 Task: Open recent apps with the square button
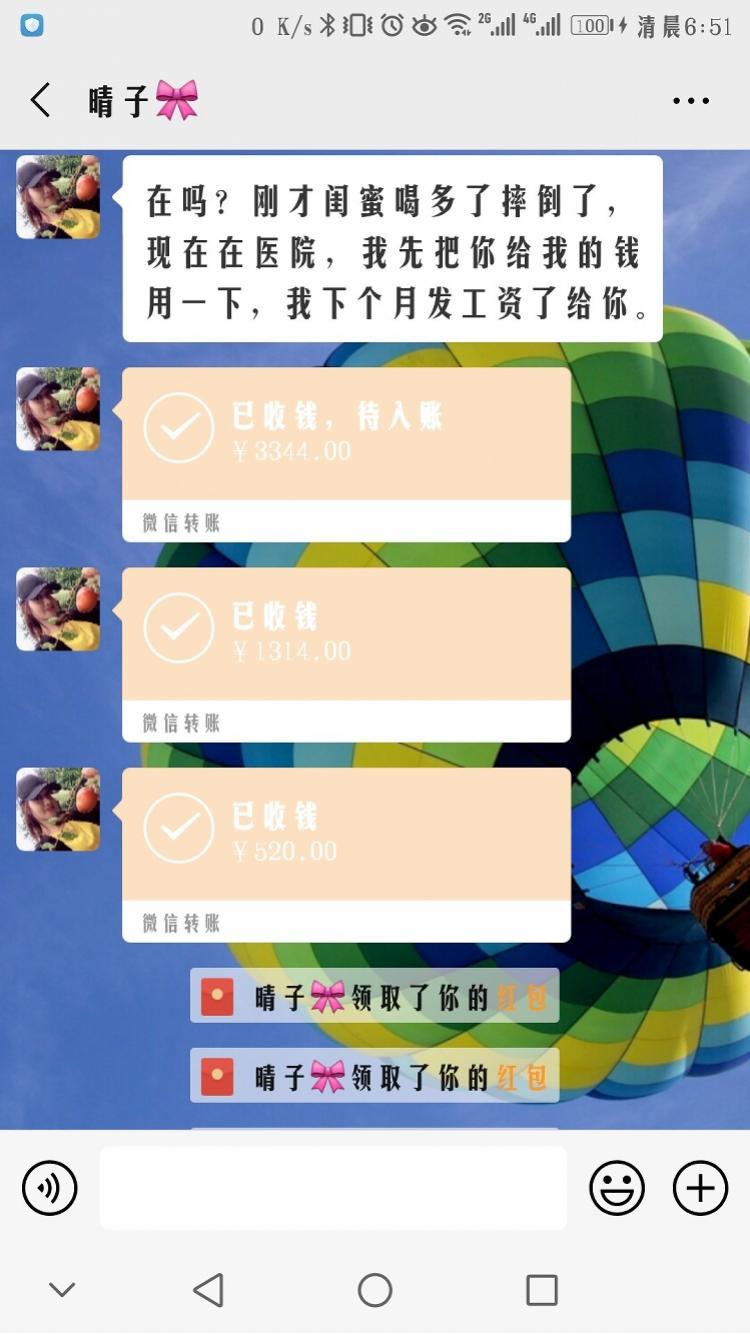click(x=541, y=1290)
